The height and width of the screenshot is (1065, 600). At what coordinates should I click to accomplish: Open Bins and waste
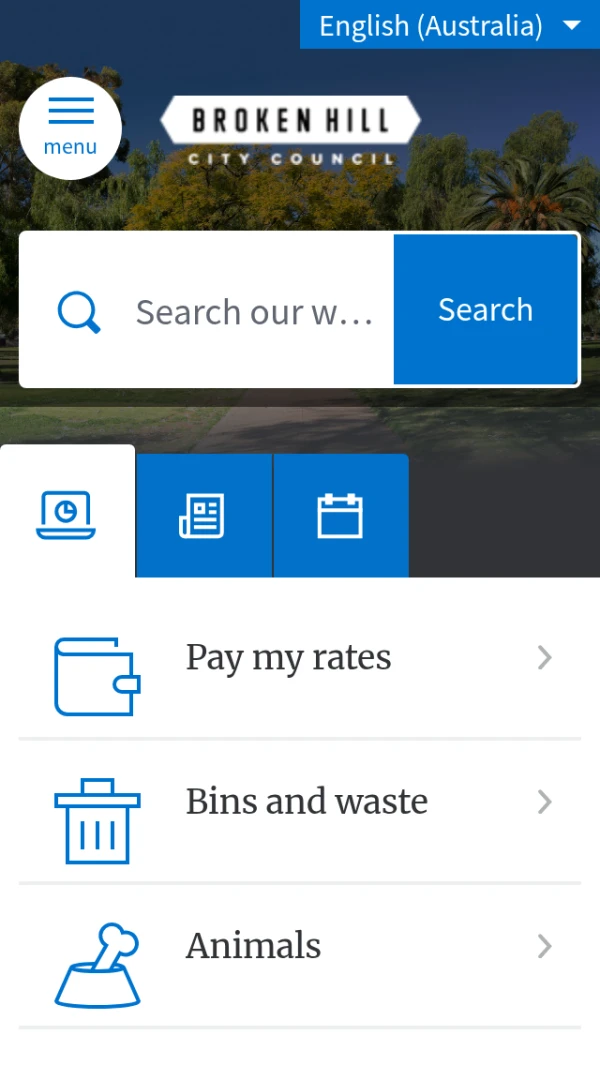[x=299, y=803]
